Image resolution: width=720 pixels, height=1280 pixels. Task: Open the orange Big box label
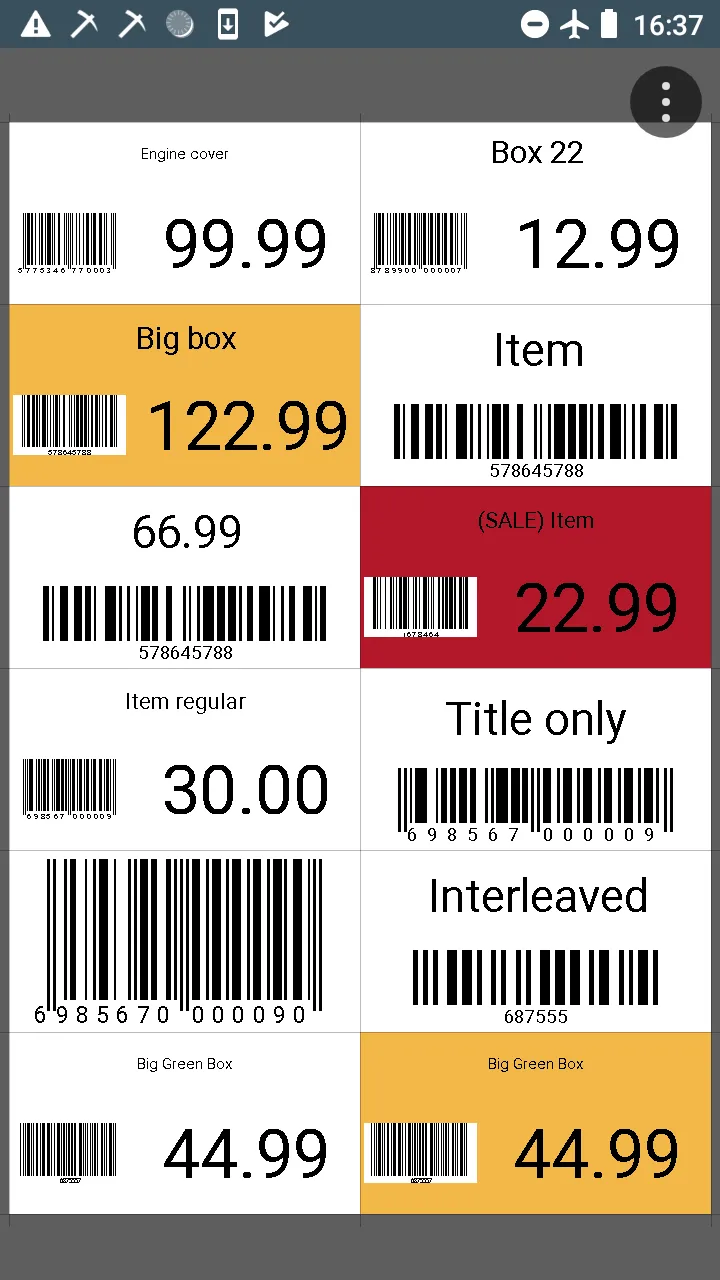tap(185, 396)
